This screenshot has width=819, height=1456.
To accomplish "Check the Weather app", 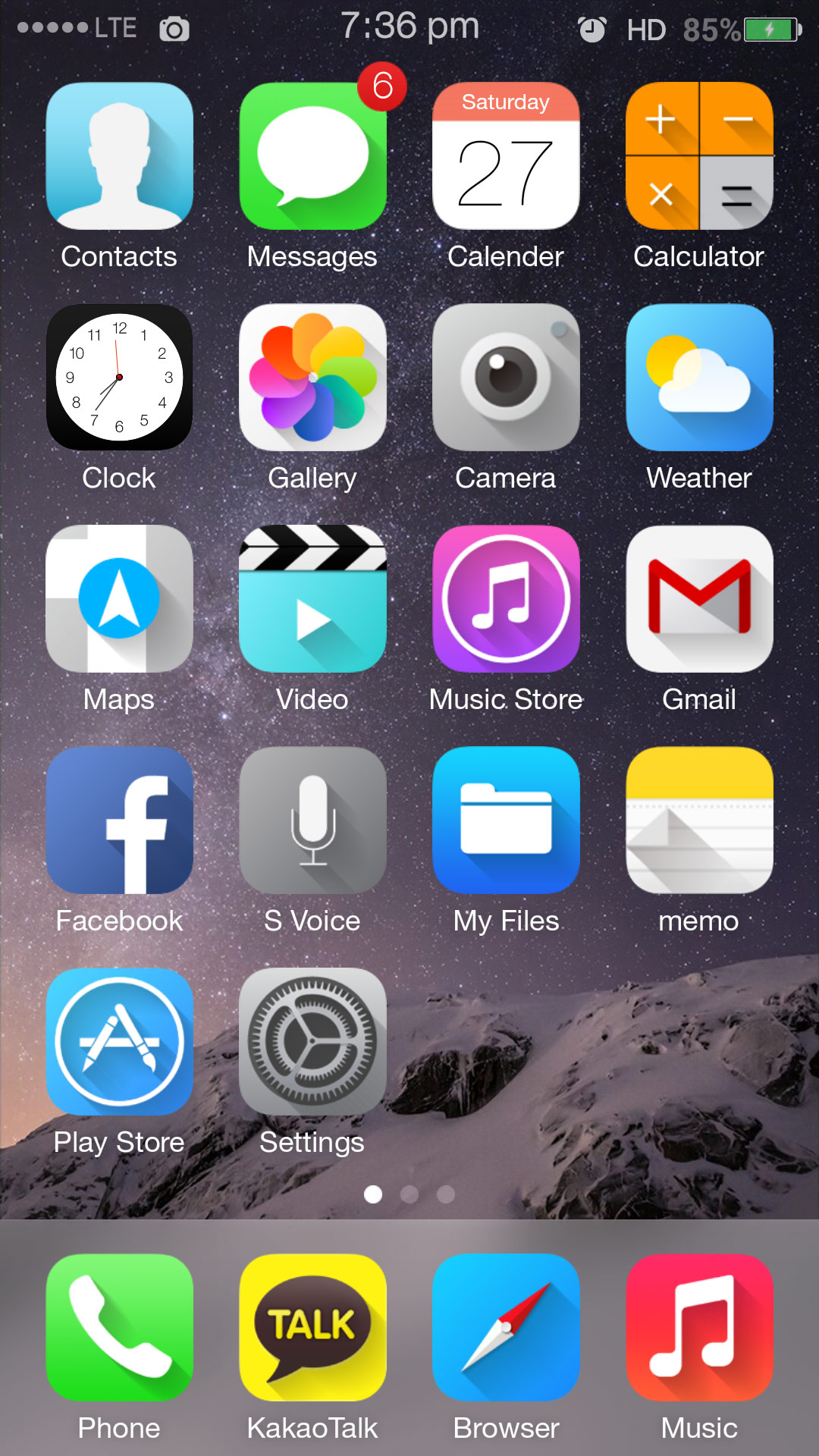I will 699,378.
